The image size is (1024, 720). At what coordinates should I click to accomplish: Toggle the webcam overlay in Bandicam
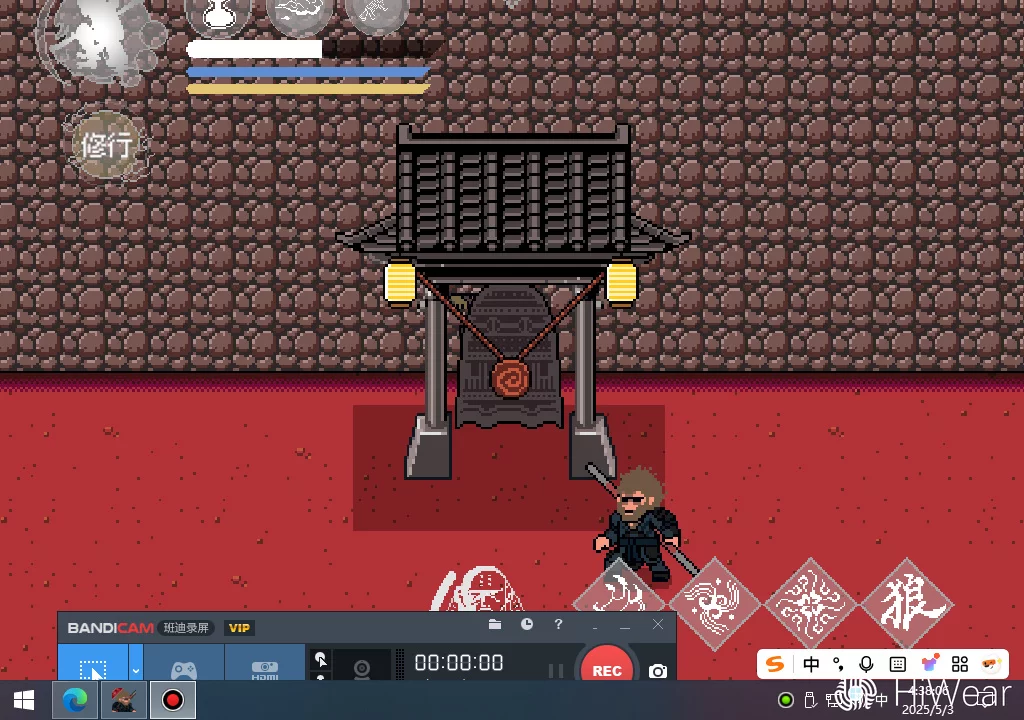click(363, 667)
